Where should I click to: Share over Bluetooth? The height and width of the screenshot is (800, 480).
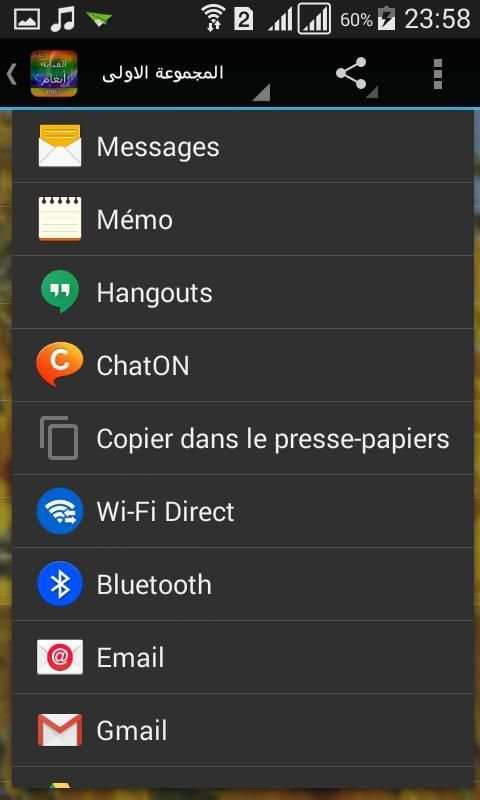pos(242,584)
